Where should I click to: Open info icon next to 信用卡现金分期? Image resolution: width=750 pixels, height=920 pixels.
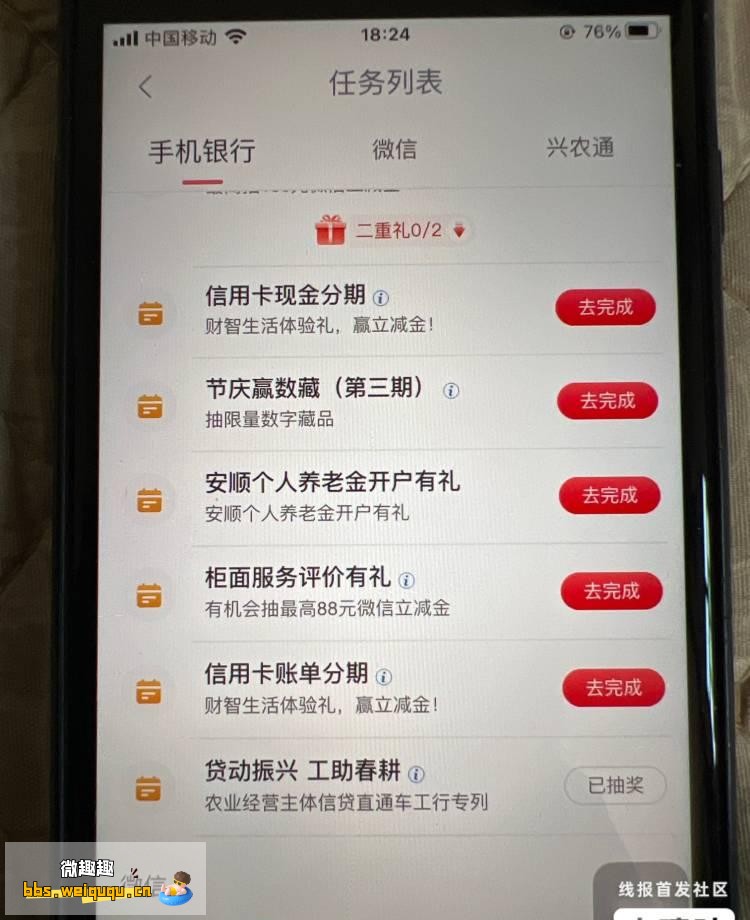[x=381, y=297]
